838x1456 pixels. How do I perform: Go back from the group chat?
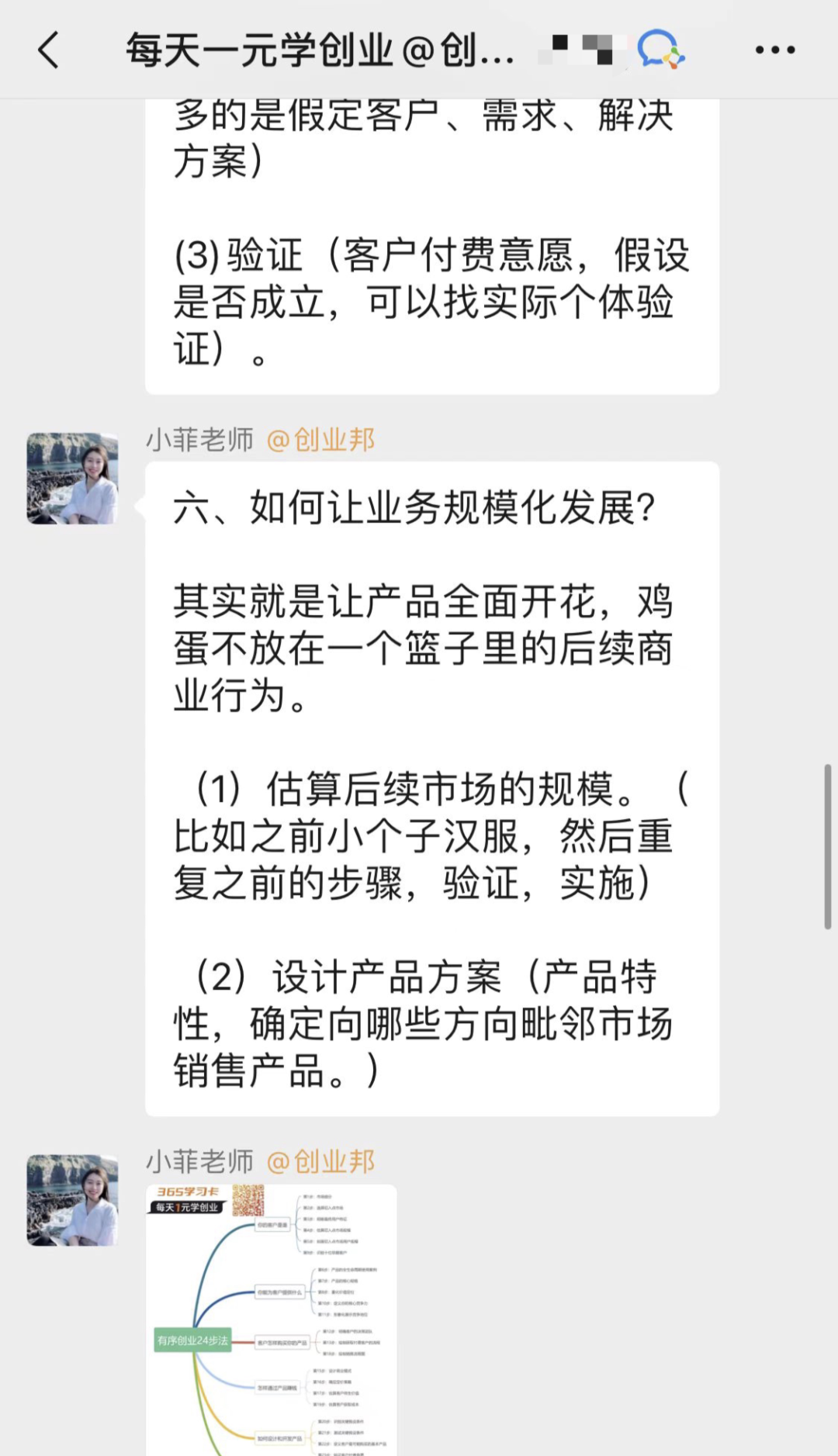coord(49,50)
